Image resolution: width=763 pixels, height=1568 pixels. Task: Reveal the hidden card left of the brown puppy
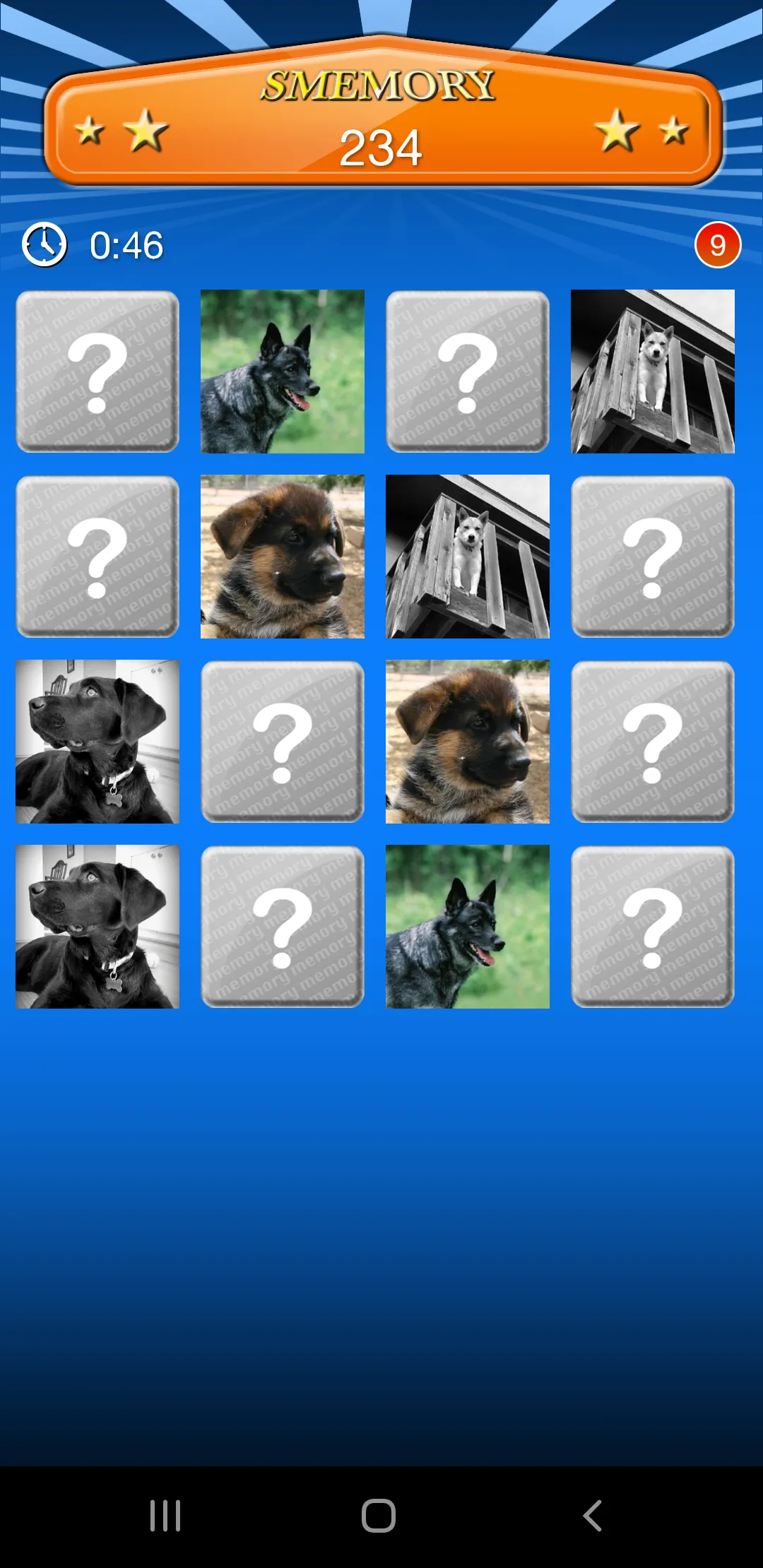click(97, 557)
